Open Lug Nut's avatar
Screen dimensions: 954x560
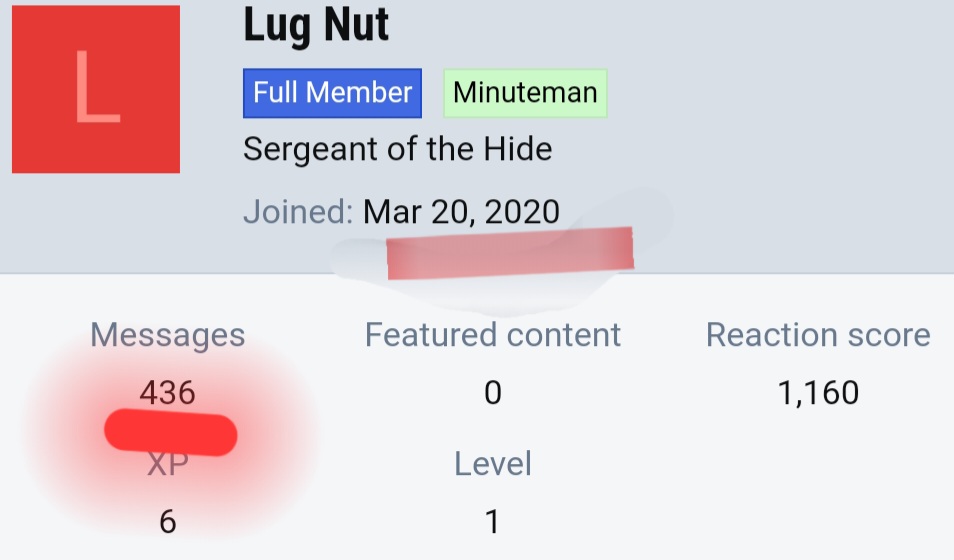click(96, 89)
